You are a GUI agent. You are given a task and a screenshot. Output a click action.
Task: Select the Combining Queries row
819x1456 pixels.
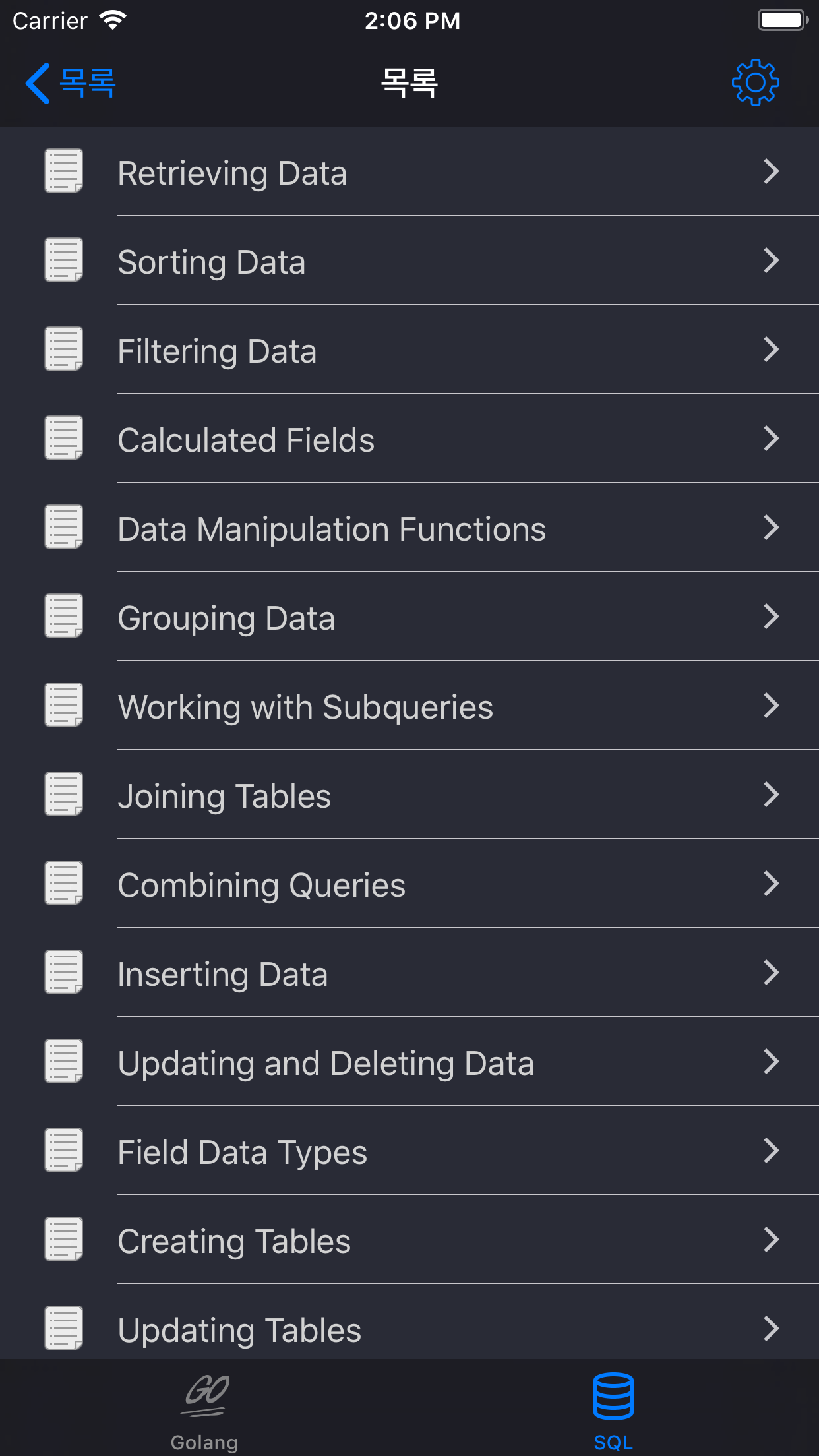(x=261, y=884)
